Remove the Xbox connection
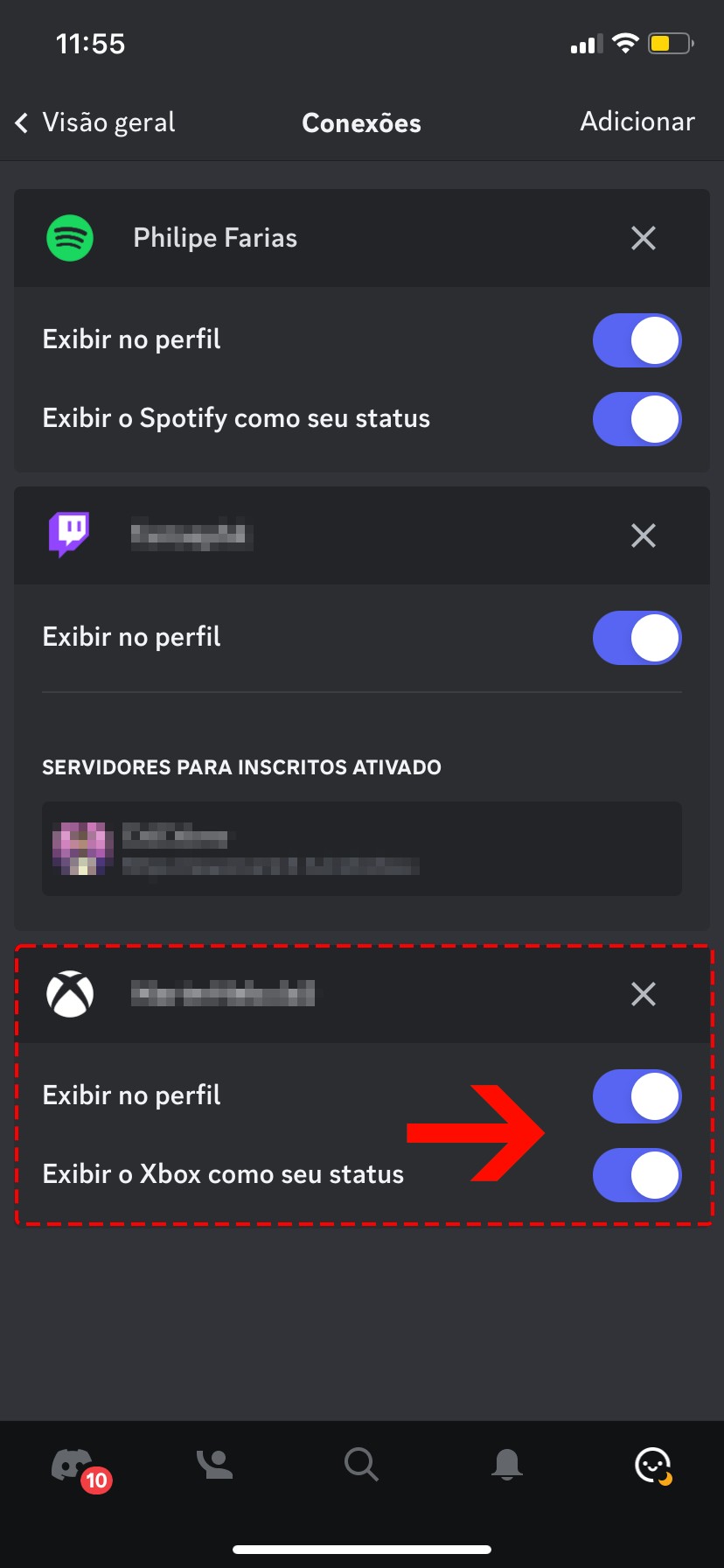Screen dimensions: 724x1568 point(644,994)
